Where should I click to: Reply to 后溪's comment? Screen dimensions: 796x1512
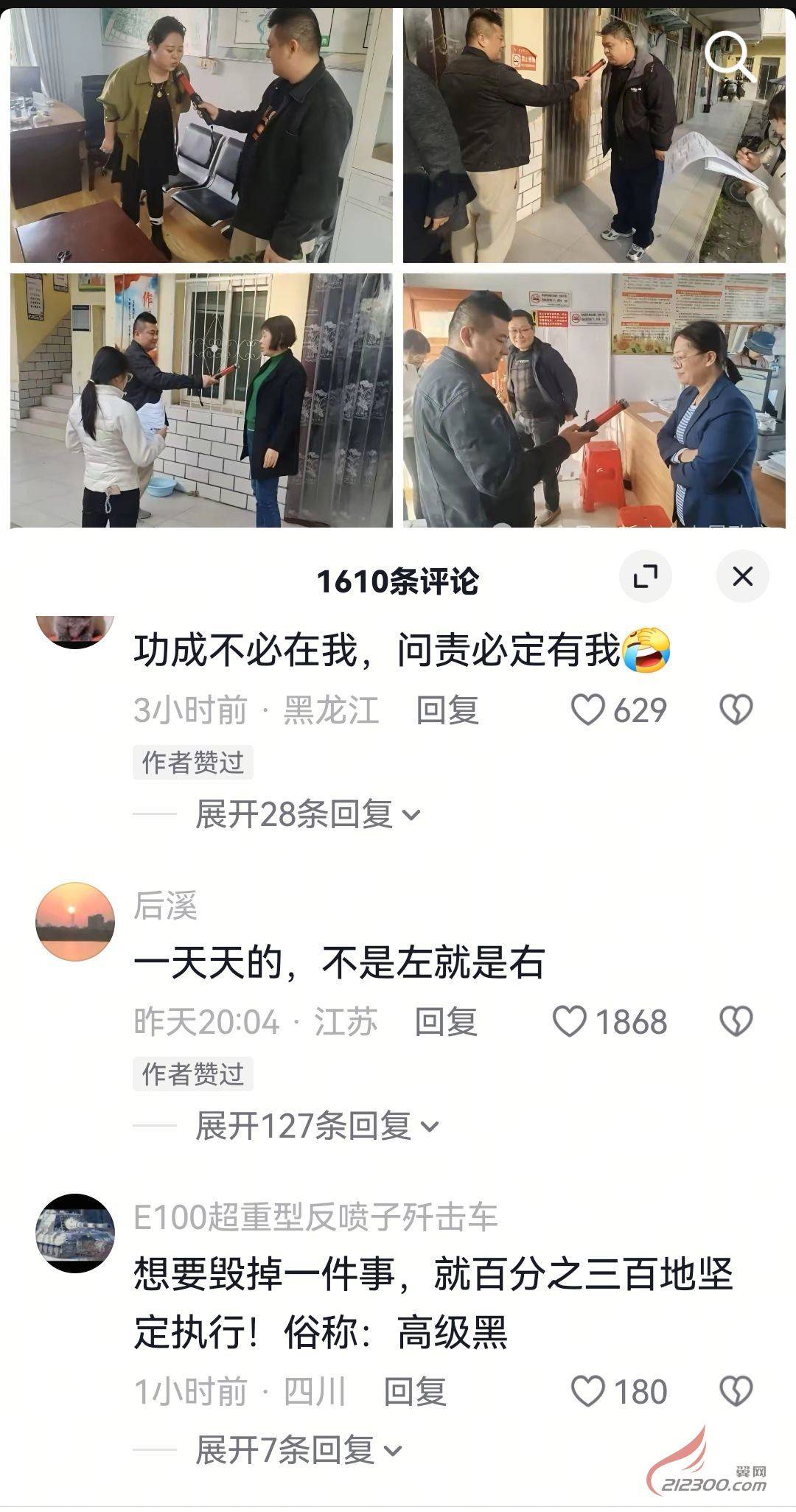pos(446,1022)
